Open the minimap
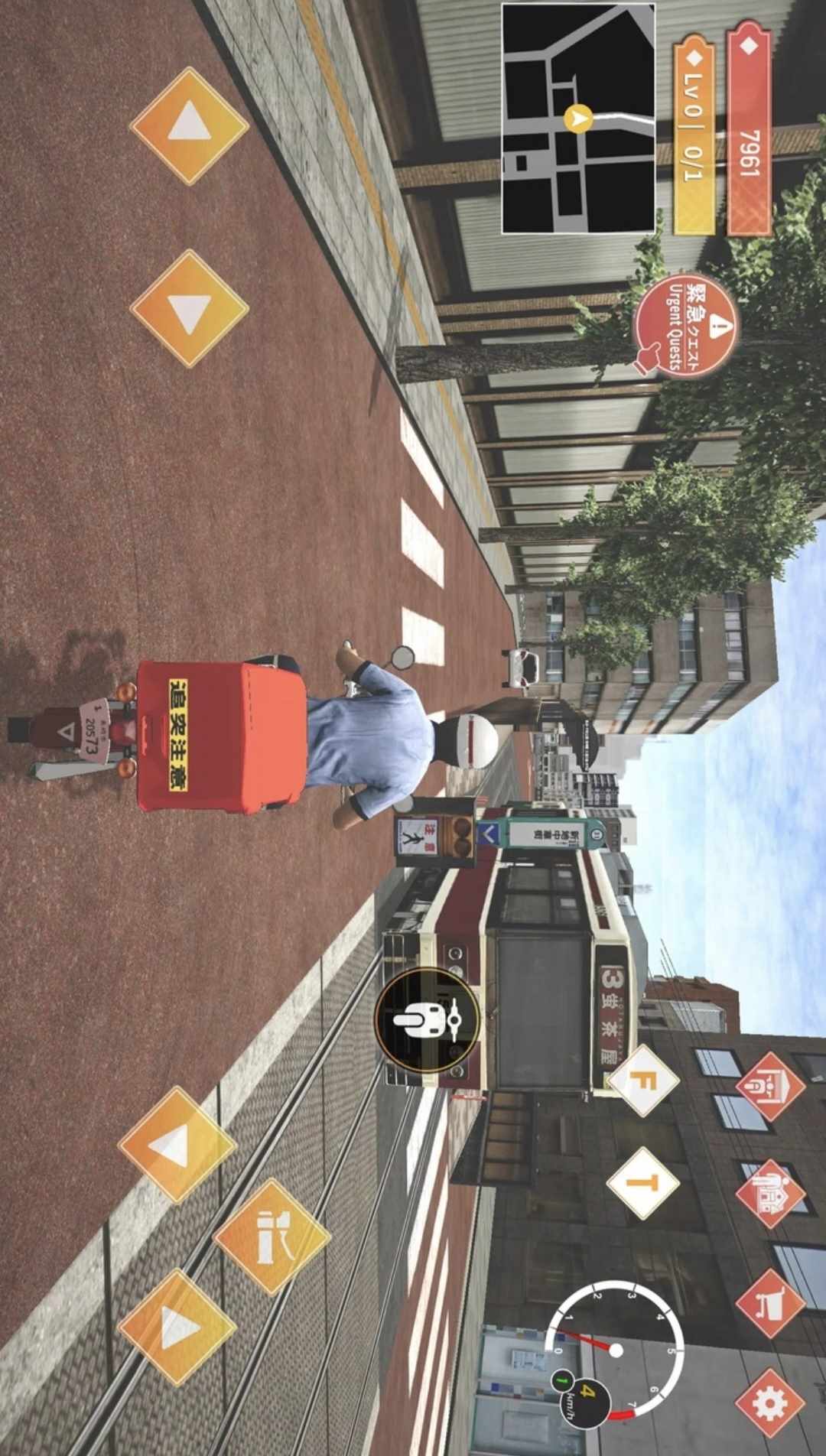The image size is (826, 1456). tap(578, 119)
